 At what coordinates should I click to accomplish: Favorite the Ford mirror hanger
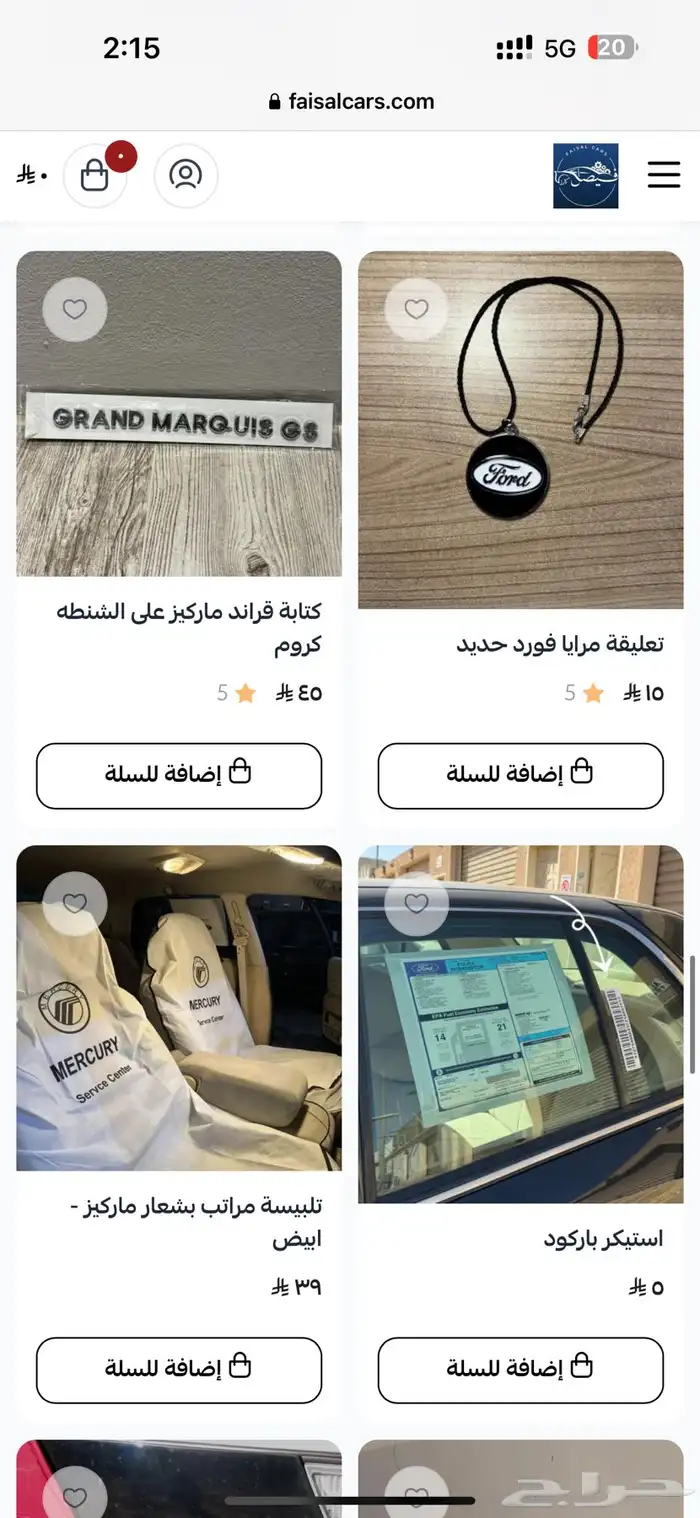(x=416, y=309)
